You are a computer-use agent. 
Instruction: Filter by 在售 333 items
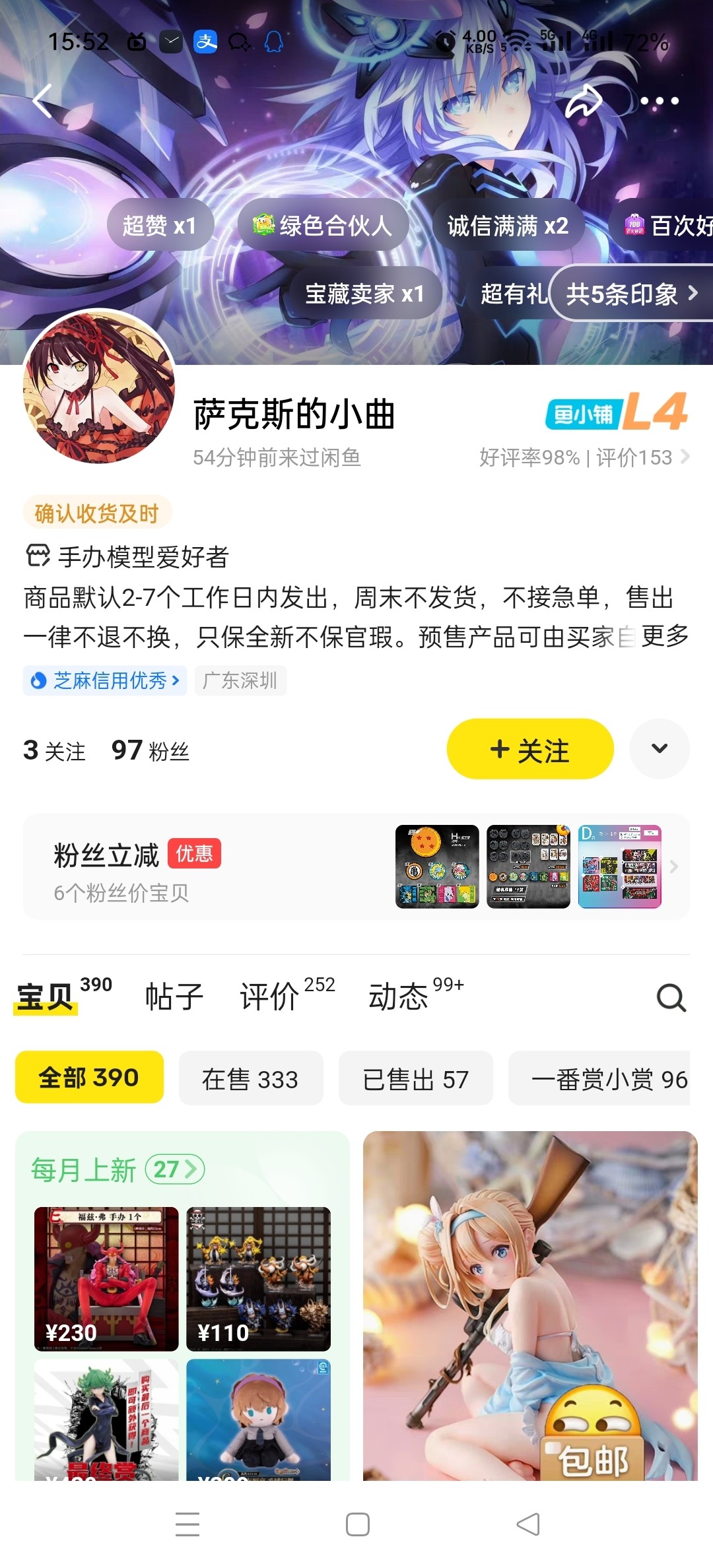coord(250,1079)
